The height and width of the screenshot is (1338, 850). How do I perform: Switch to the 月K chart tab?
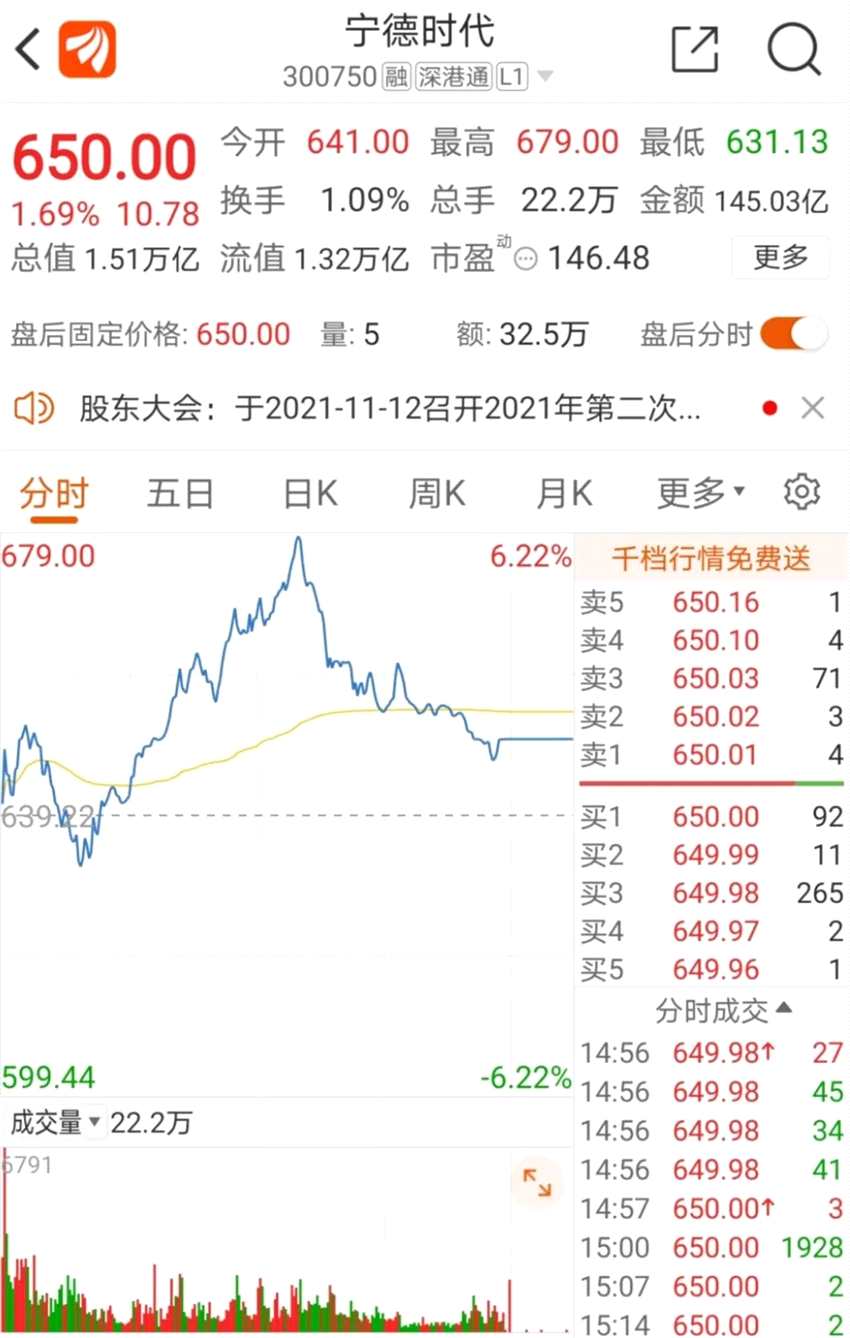tap(565, 494)
